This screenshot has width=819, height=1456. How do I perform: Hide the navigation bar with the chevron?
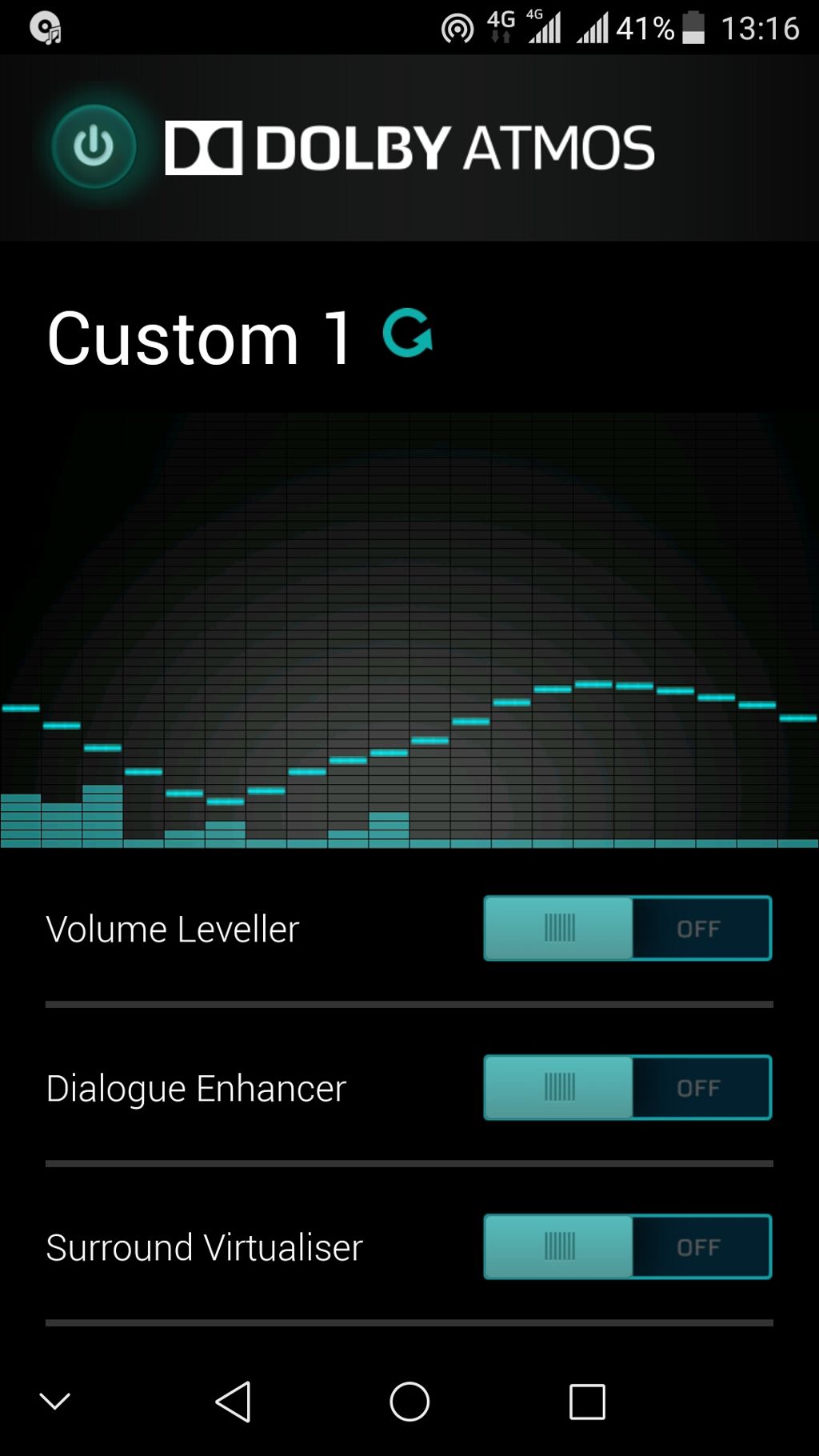(54, 1402)
